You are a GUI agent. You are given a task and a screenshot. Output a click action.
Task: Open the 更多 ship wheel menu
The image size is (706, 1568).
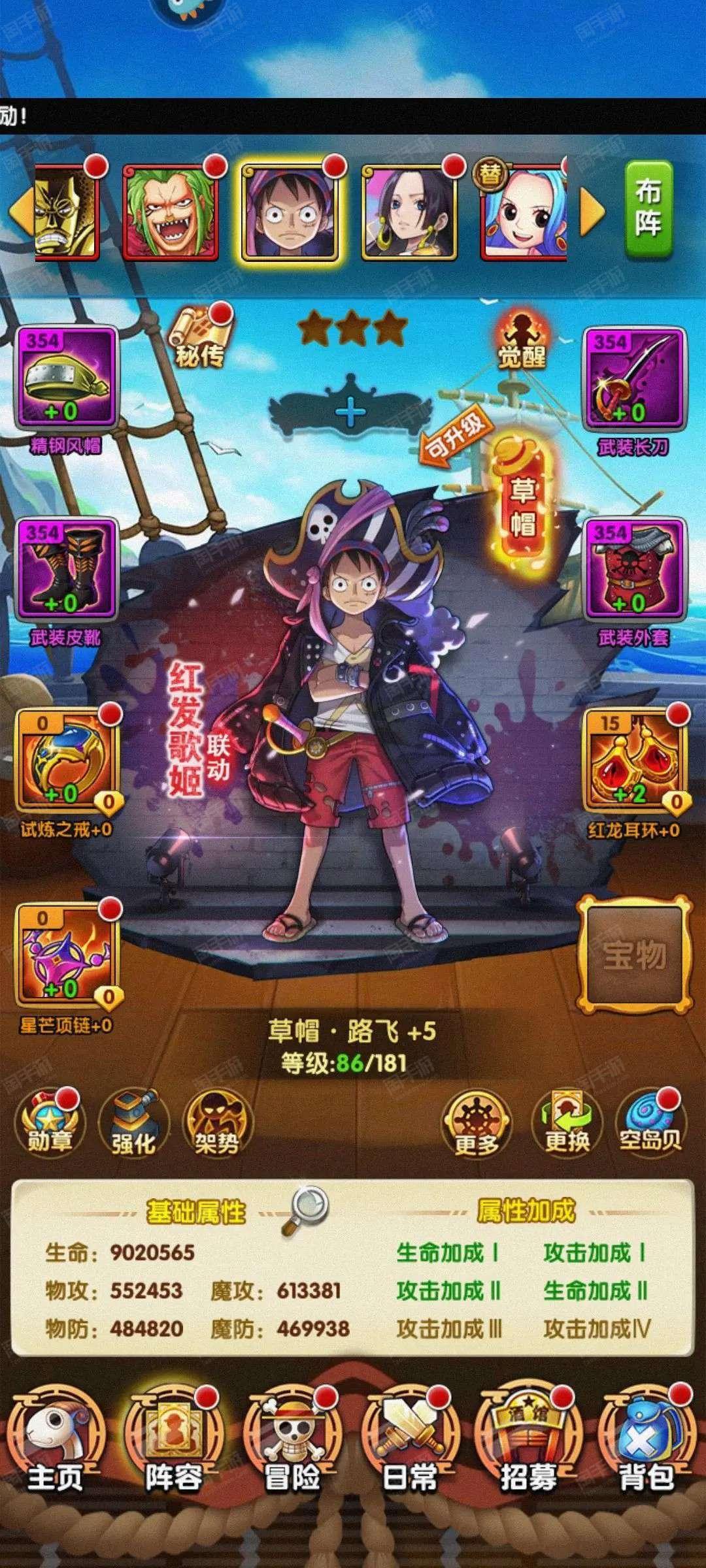(x=477, y=1124)
